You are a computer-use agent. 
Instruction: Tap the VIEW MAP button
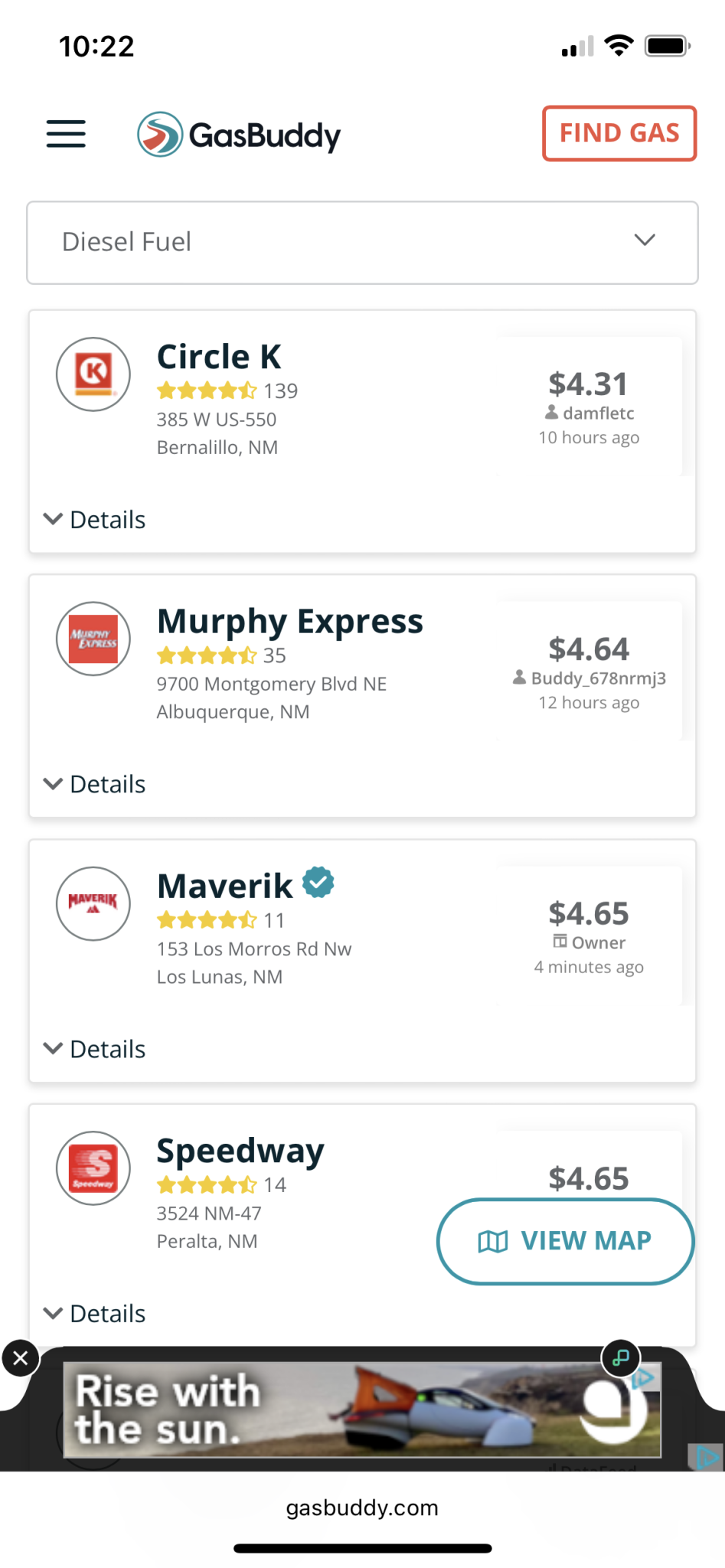coord(565,1241)
